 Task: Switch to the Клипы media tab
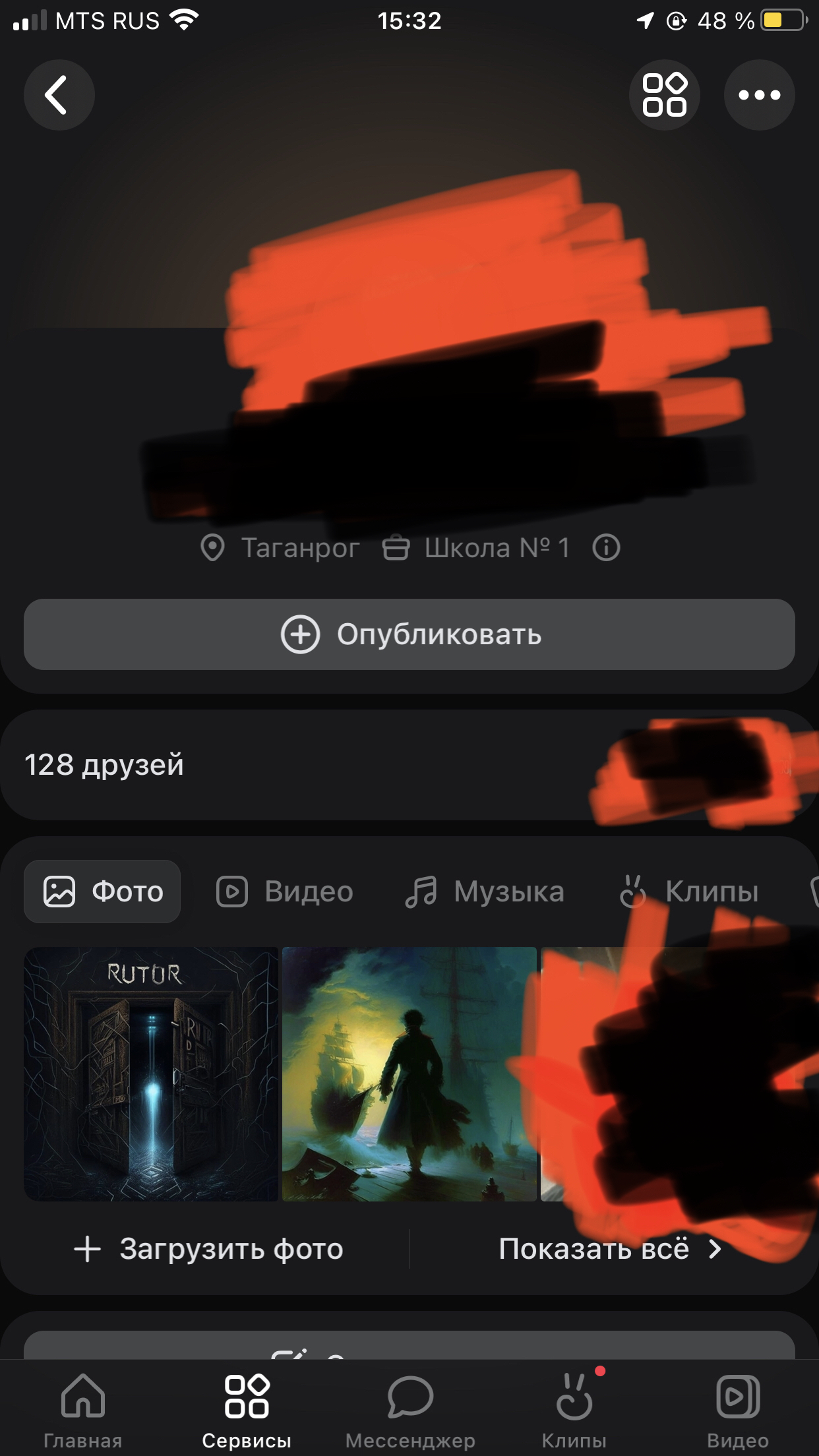pyautogui.click(x=690, y=892)
